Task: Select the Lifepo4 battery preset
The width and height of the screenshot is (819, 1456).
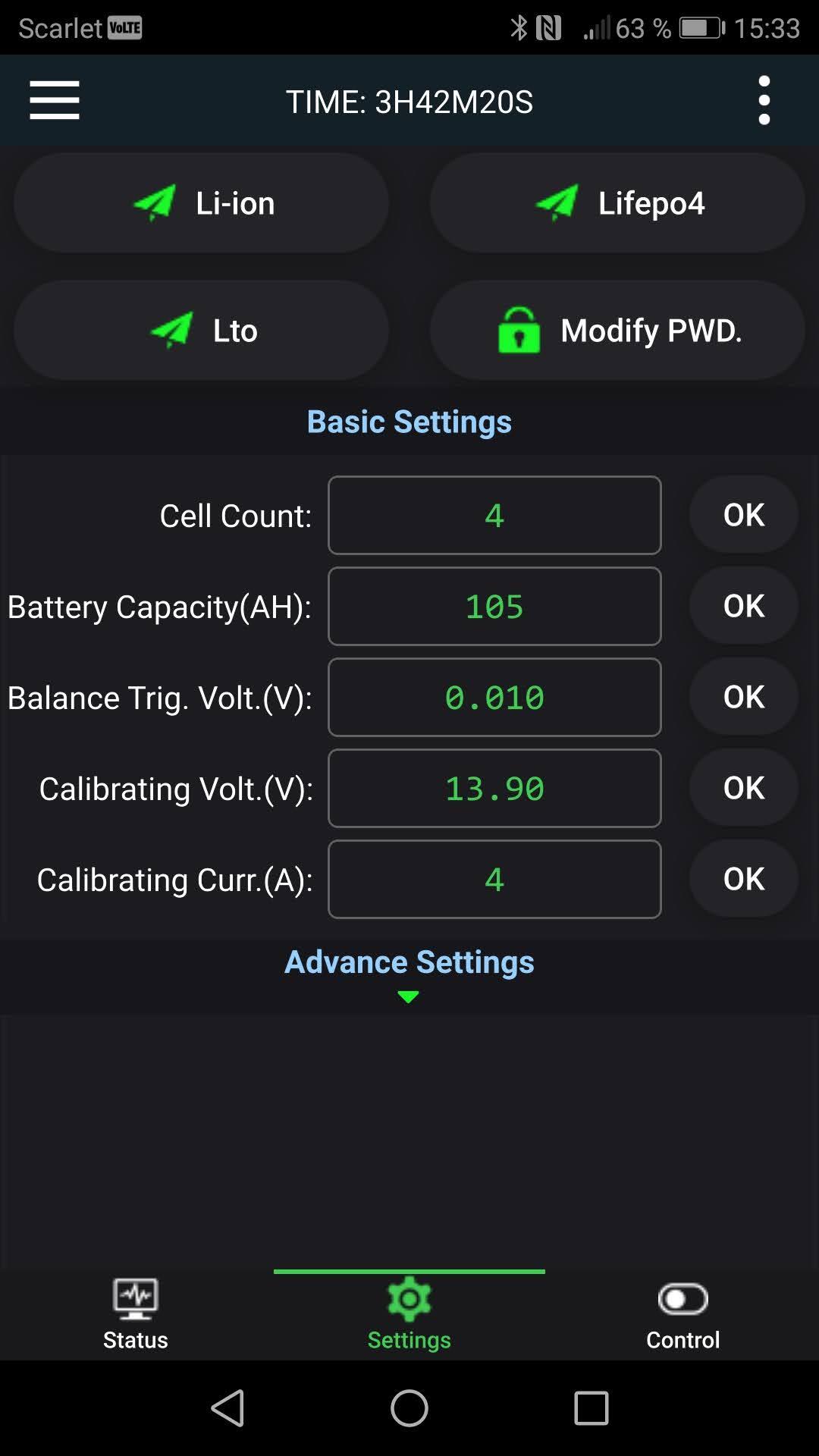Action: tap(617, 203)
